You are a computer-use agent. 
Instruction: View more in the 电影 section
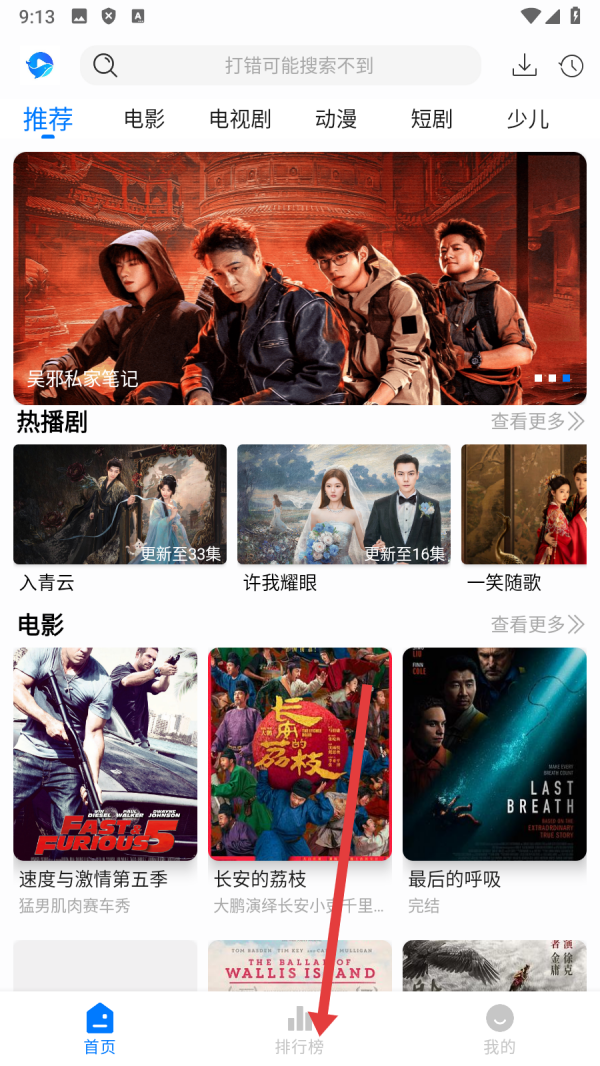pyautogui.click(x=537, y=625)
